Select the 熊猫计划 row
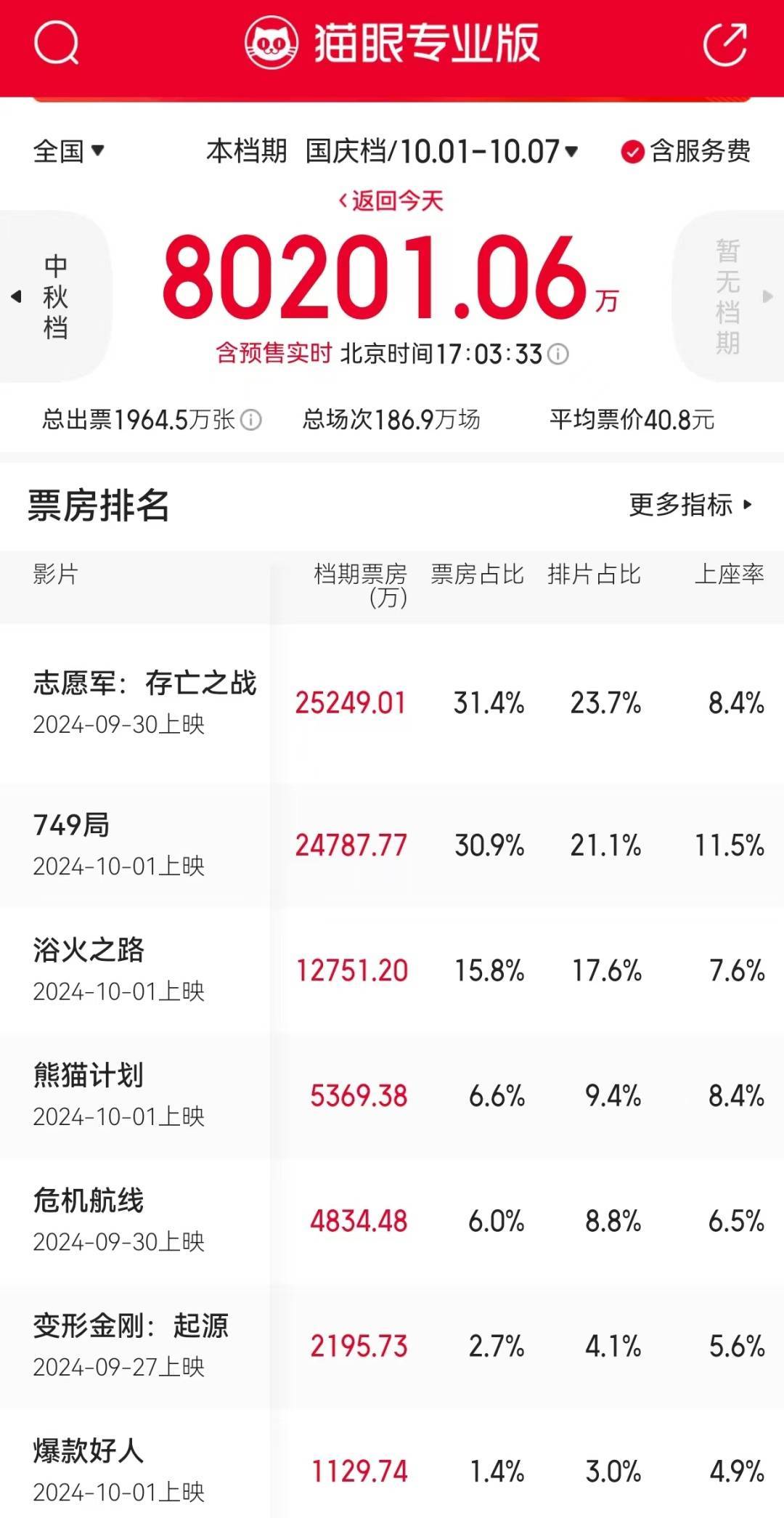The height and width of the screenshot is (1518, 784). click(392, 1095)
